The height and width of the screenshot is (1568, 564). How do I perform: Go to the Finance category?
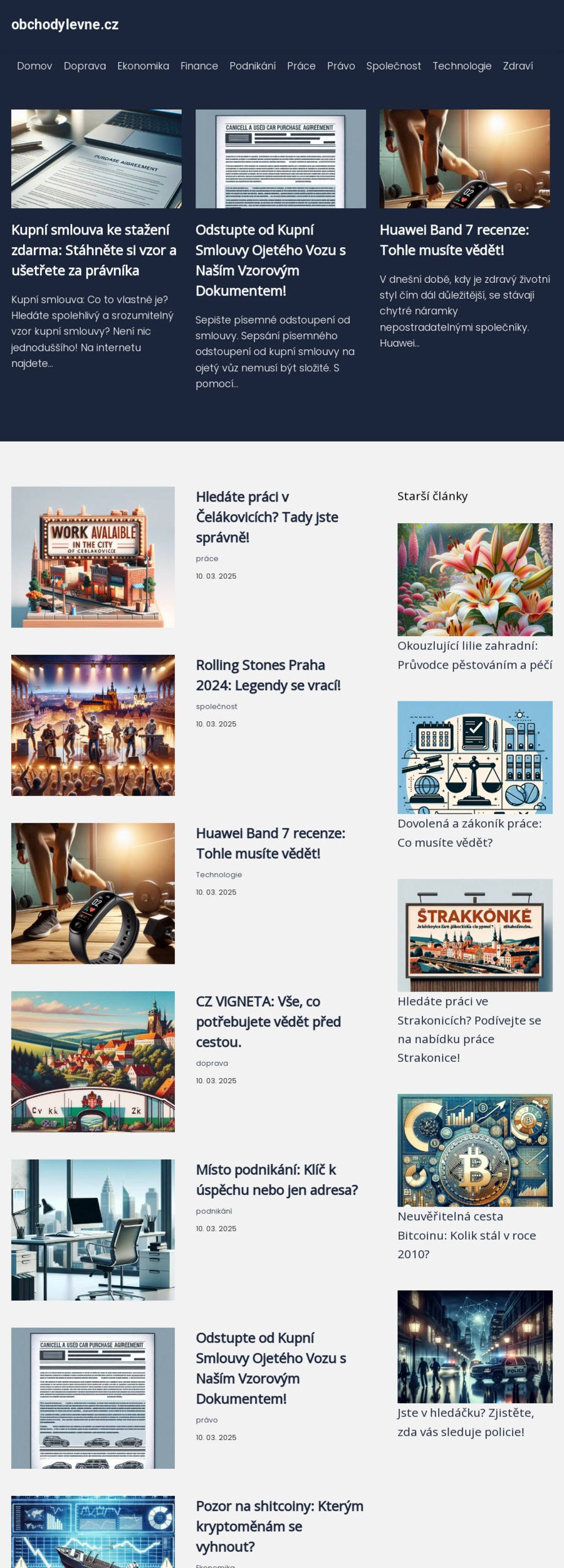199,66
